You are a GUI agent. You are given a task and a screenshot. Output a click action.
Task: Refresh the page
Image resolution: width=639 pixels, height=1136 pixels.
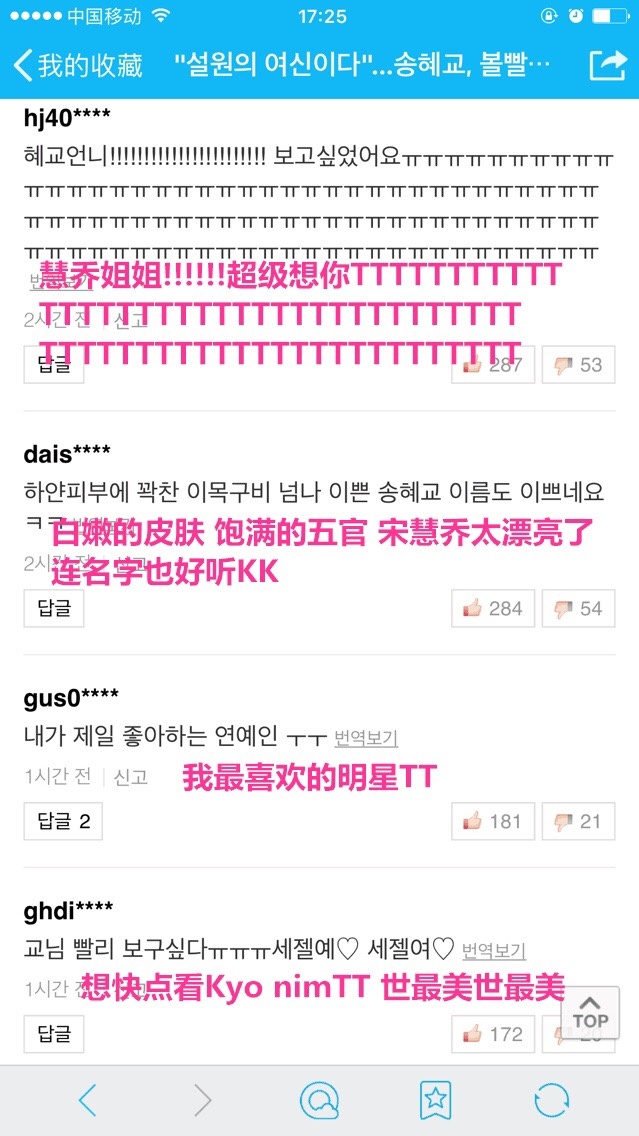click(551, 1100)
